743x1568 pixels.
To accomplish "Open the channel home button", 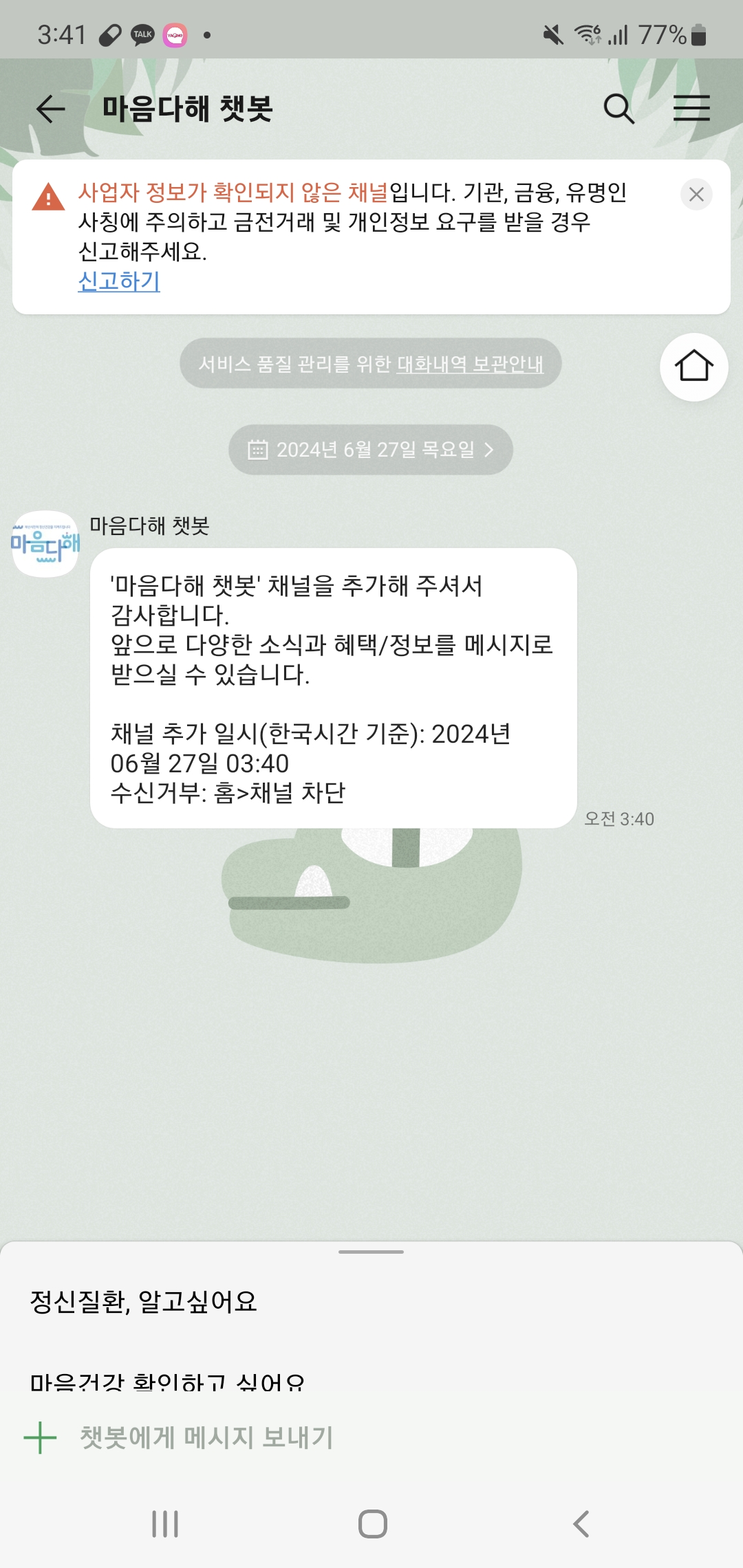I will [x=693, y=367].
